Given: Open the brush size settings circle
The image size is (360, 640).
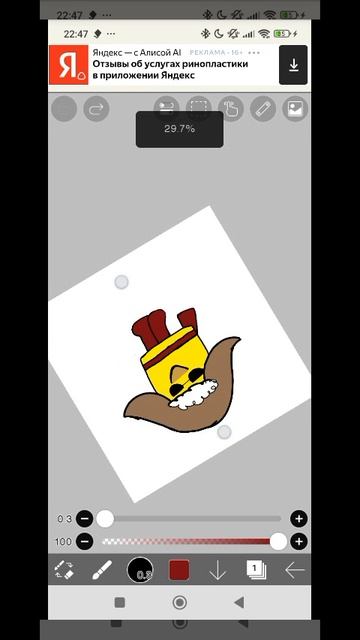Looking at the screenshot, I should point(140,570).
